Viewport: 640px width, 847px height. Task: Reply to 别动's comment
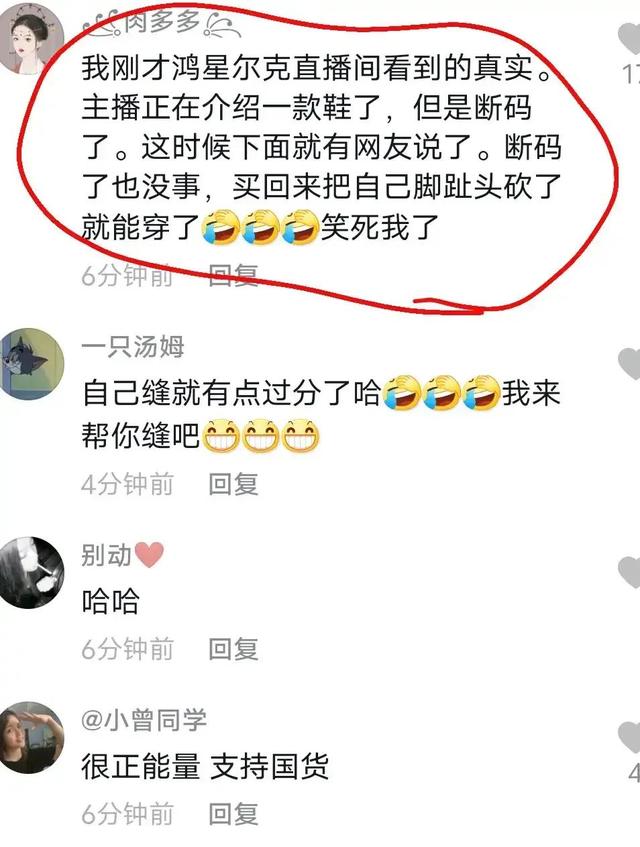tap(233, 649)
